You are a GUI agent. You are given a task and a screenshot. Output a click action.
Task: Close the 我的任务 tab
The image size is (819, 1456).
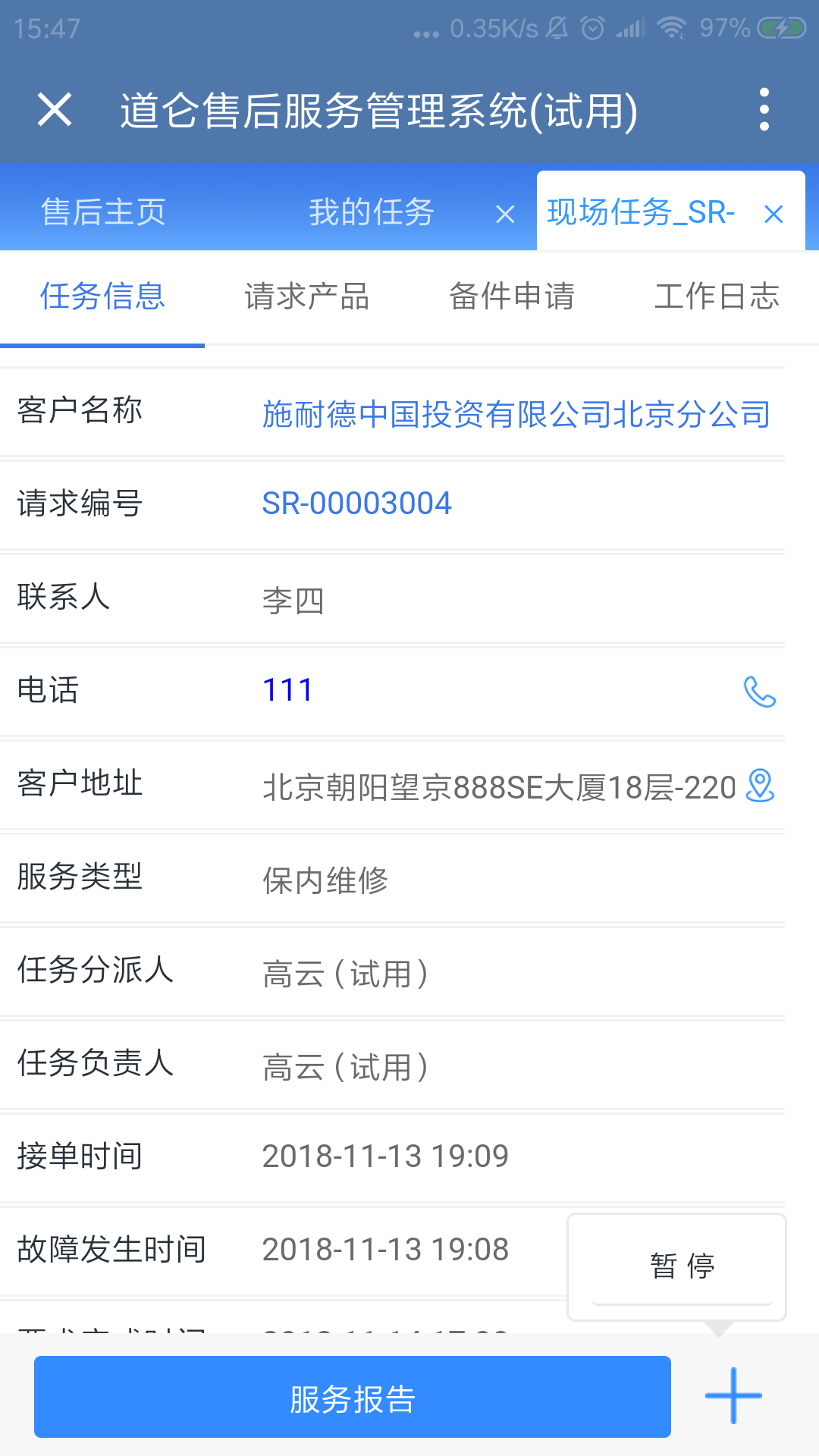tap(504, 215)
